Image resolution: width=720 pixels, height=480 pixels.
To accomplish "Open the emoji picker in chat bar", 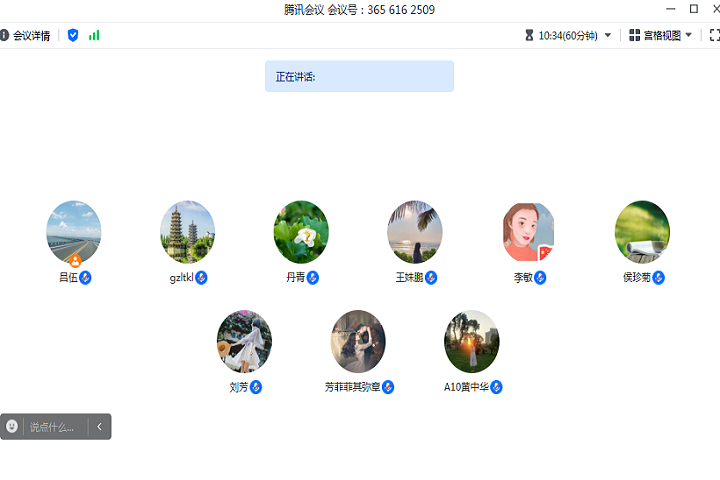I will pyautogui.click(x=12, y=427).
